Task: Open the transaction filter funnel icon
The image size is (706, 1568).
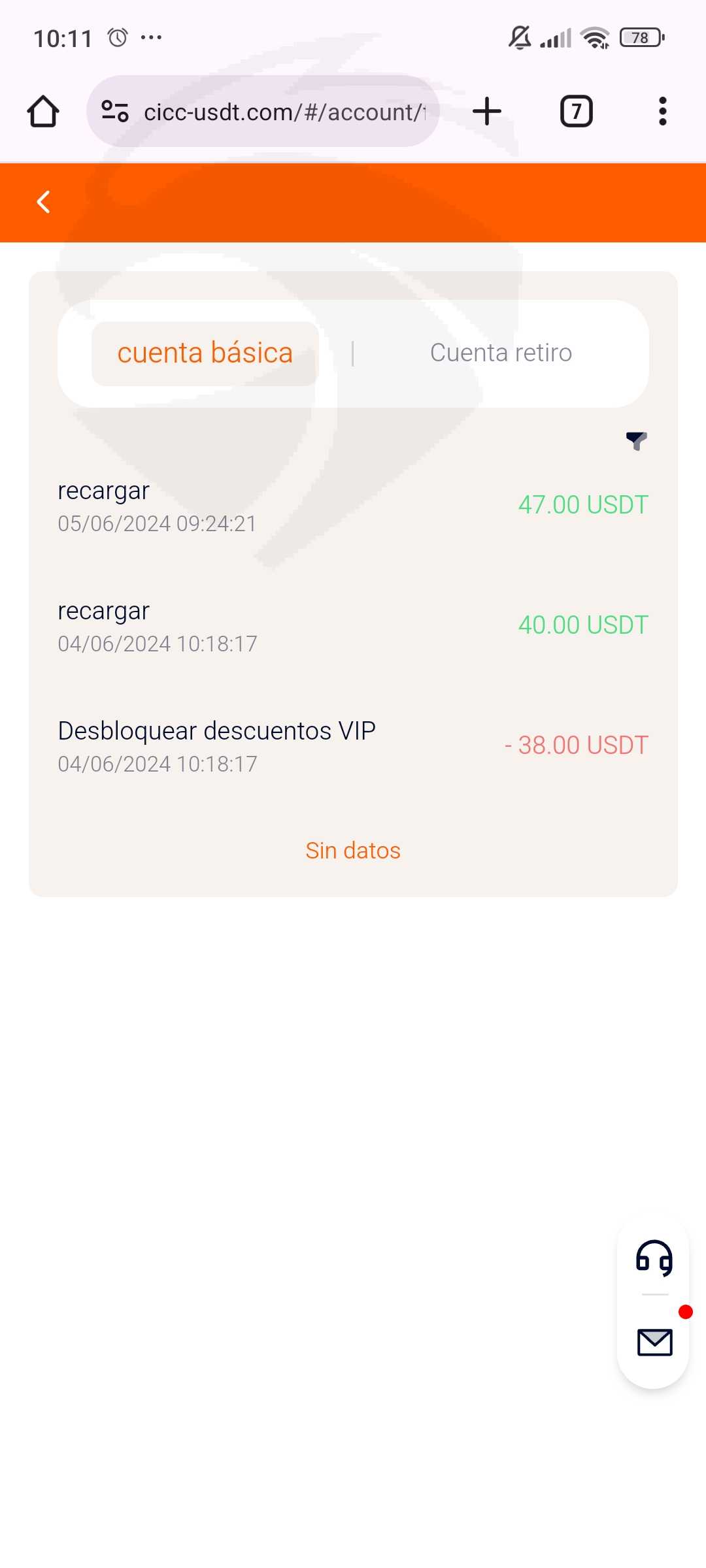Action: [x=636, y=441]
